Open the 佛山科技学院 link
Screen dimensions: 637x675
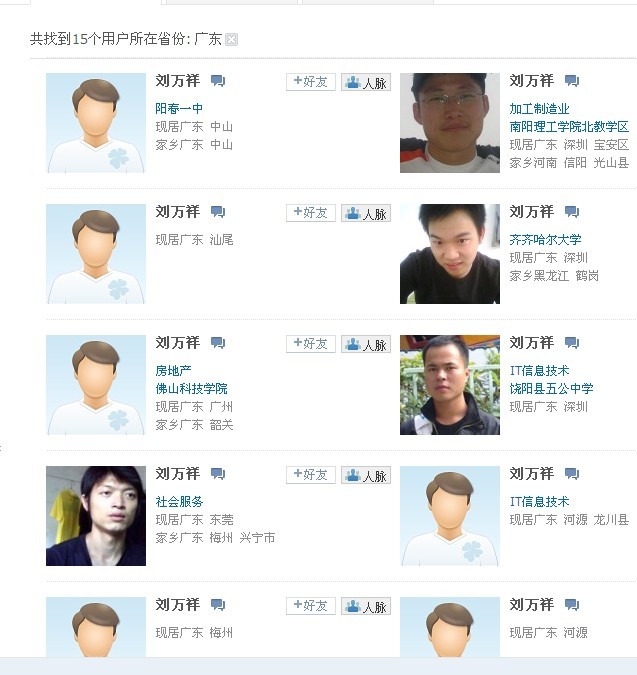click(x=191, y=389)
